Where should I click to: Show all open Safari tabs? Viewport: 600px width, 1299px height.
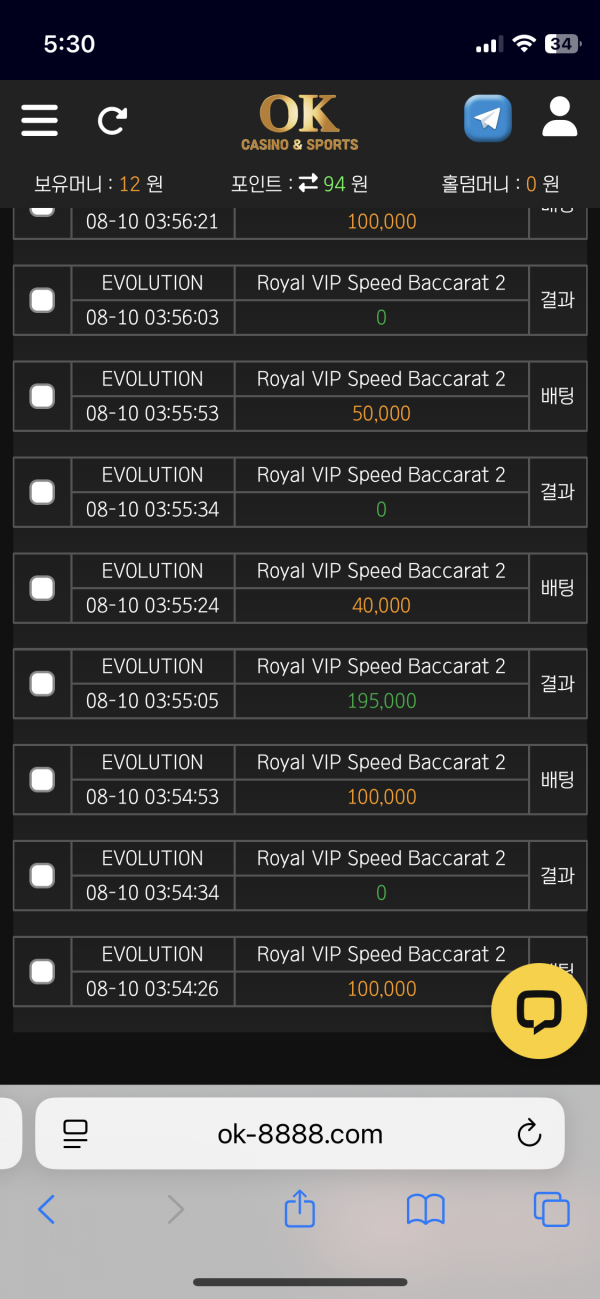tap(551, 1210)
